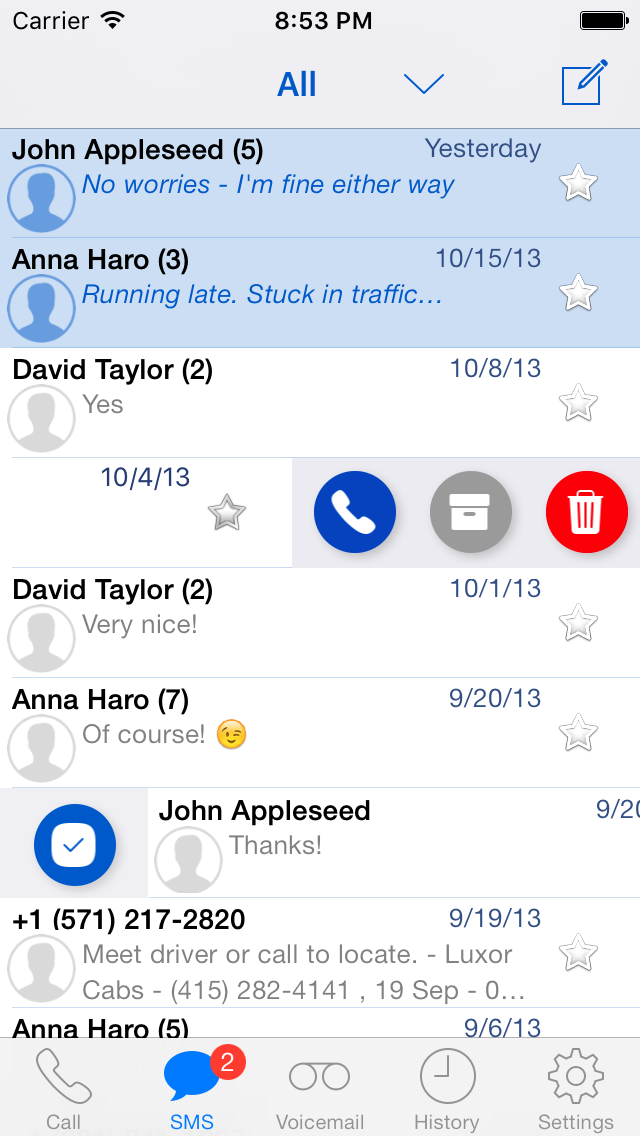Star the Luxor Cabs message thread
The image size is (640, 1136).
(x=578, y=953)
